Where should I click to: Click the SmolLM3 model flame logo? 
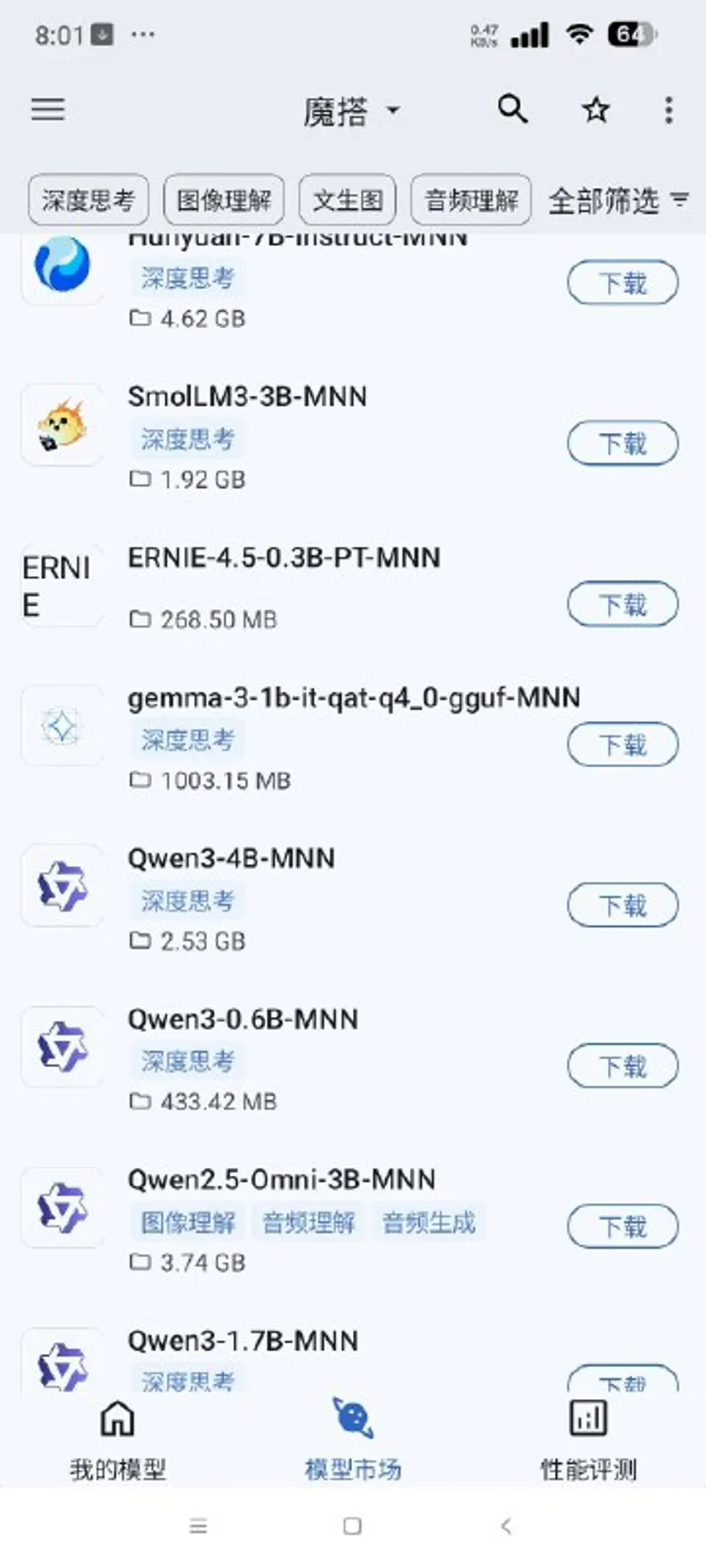pos(62,425)
